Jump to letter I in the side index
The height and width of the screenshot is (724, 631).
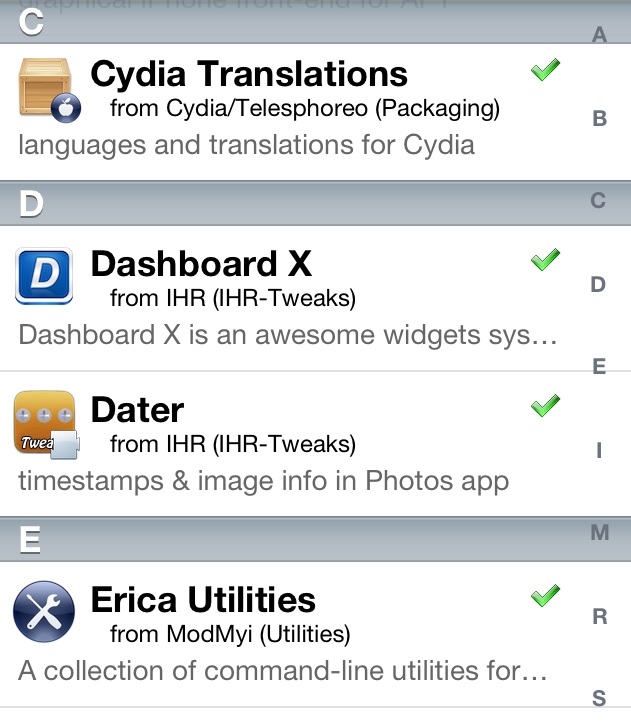click(600, 451)
